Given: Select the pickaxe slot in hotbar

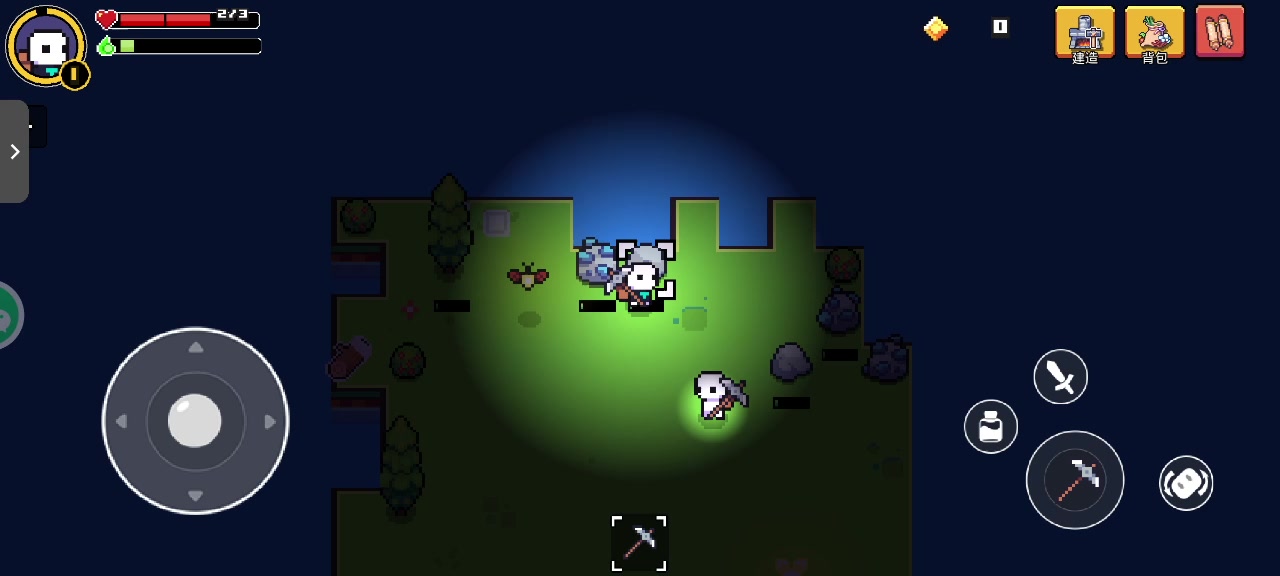Looking at the screenshot, I should click(x=639, y=543).
